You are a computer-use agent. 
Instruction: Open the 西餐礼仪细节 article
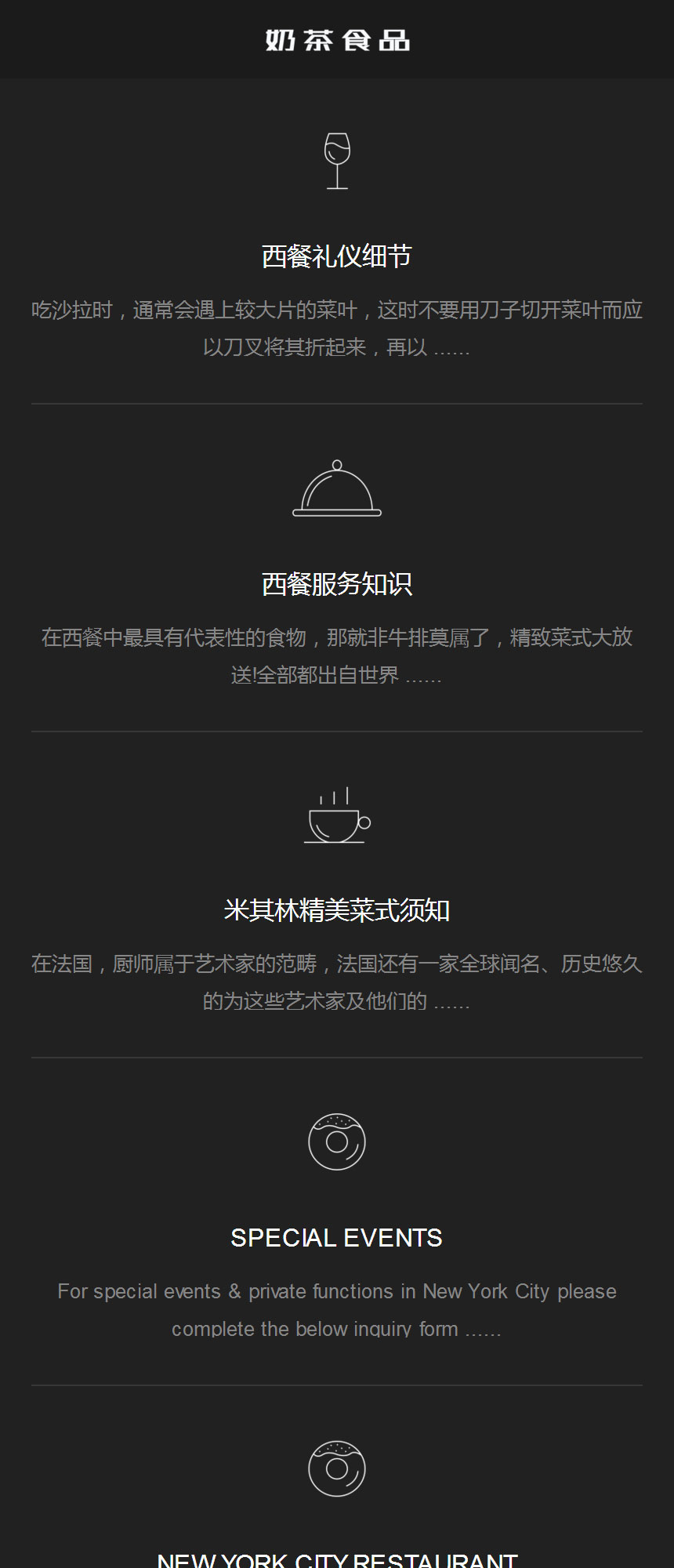tap(337, 256)
